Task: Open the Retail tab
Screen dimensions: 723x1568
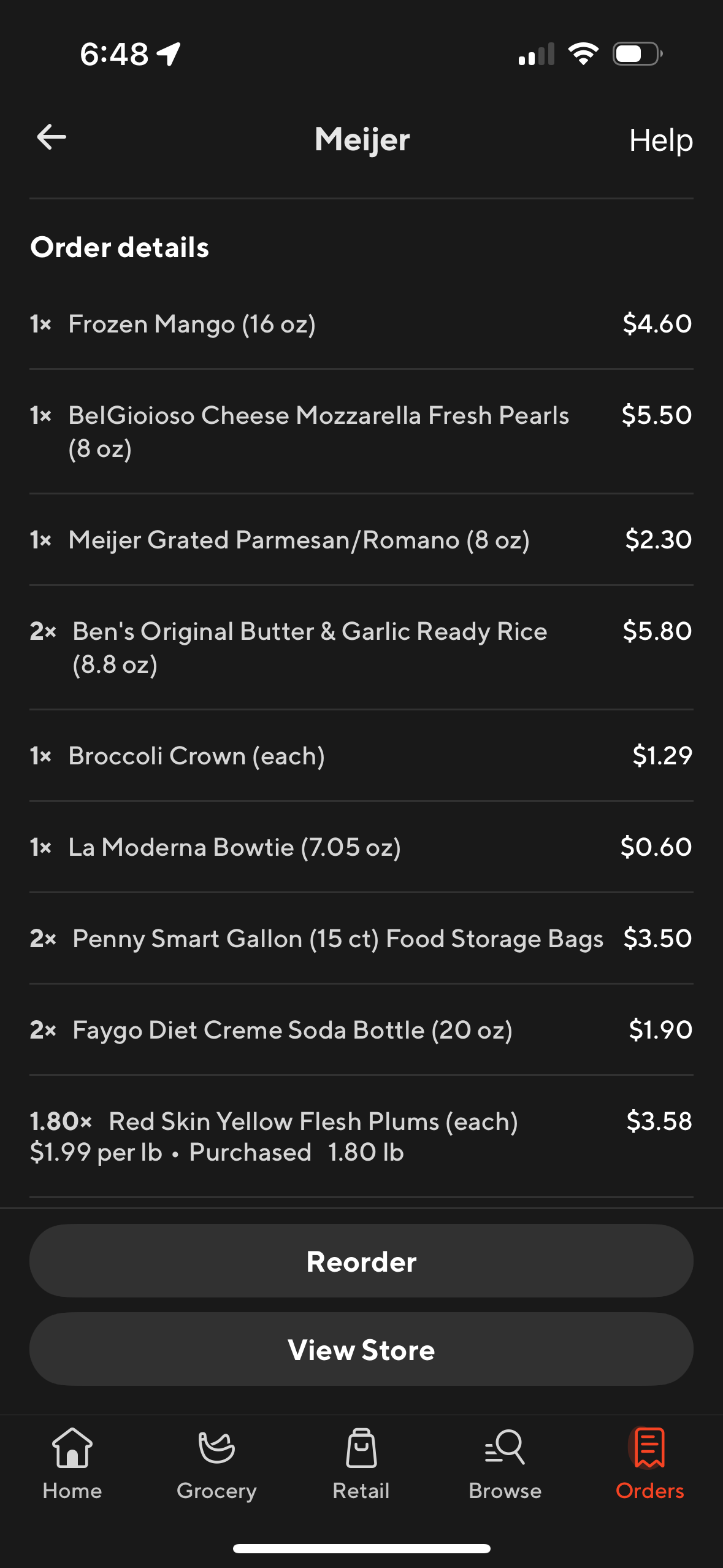Action: [x=361, y=1465]
